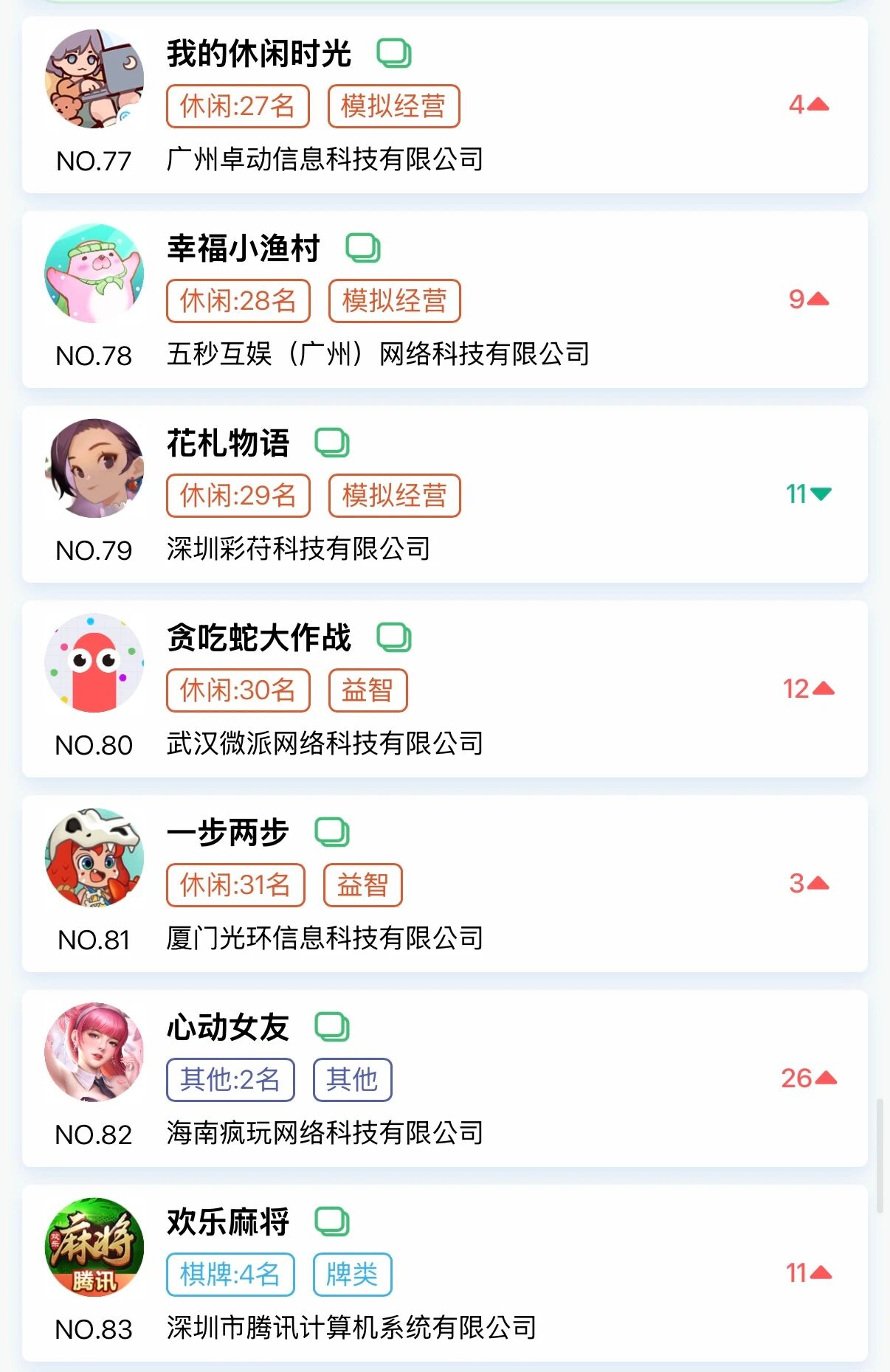Open the 一步两步 game card
The height and width of the screenshot is (1372, 890).
pos(590,884)
